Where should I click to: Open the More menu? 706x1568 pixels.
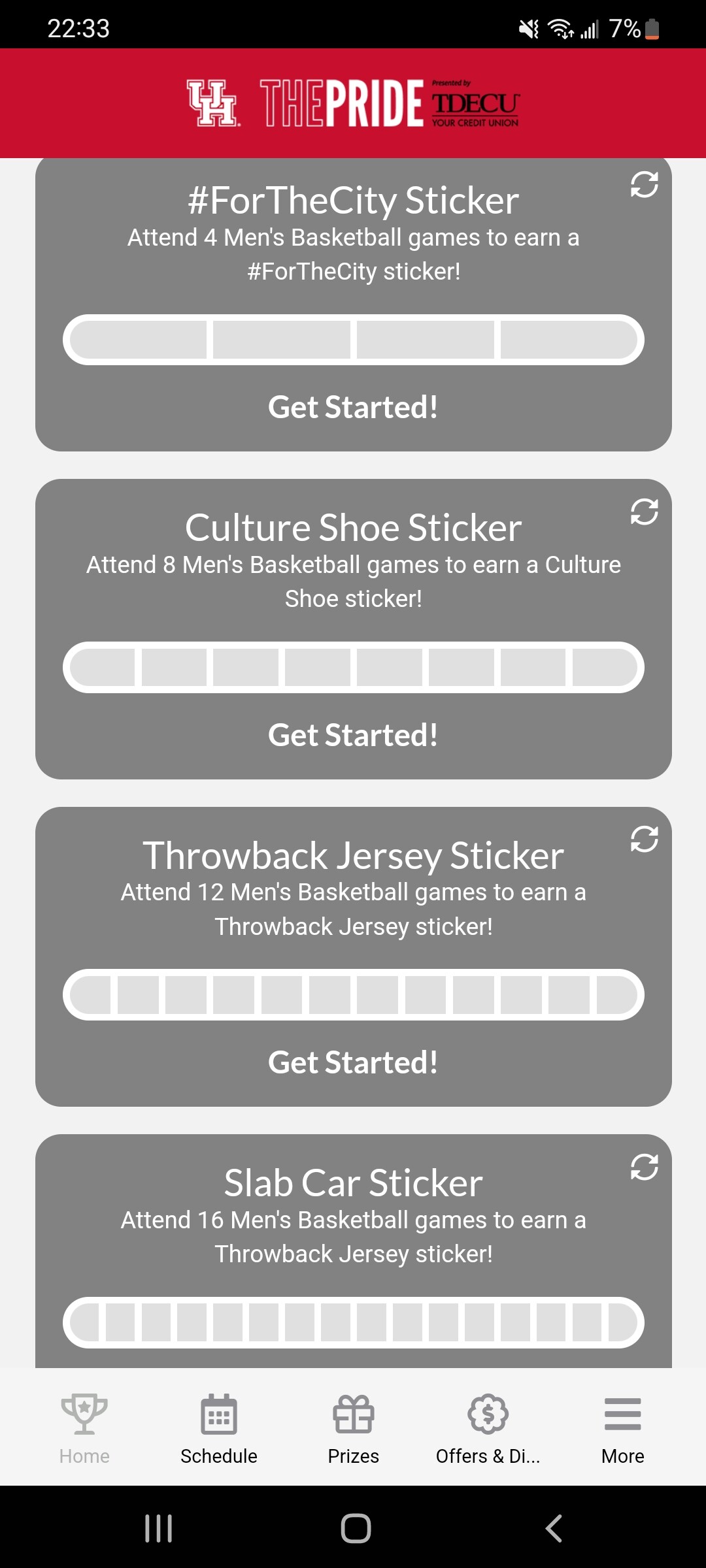[x=622, y=1428]
